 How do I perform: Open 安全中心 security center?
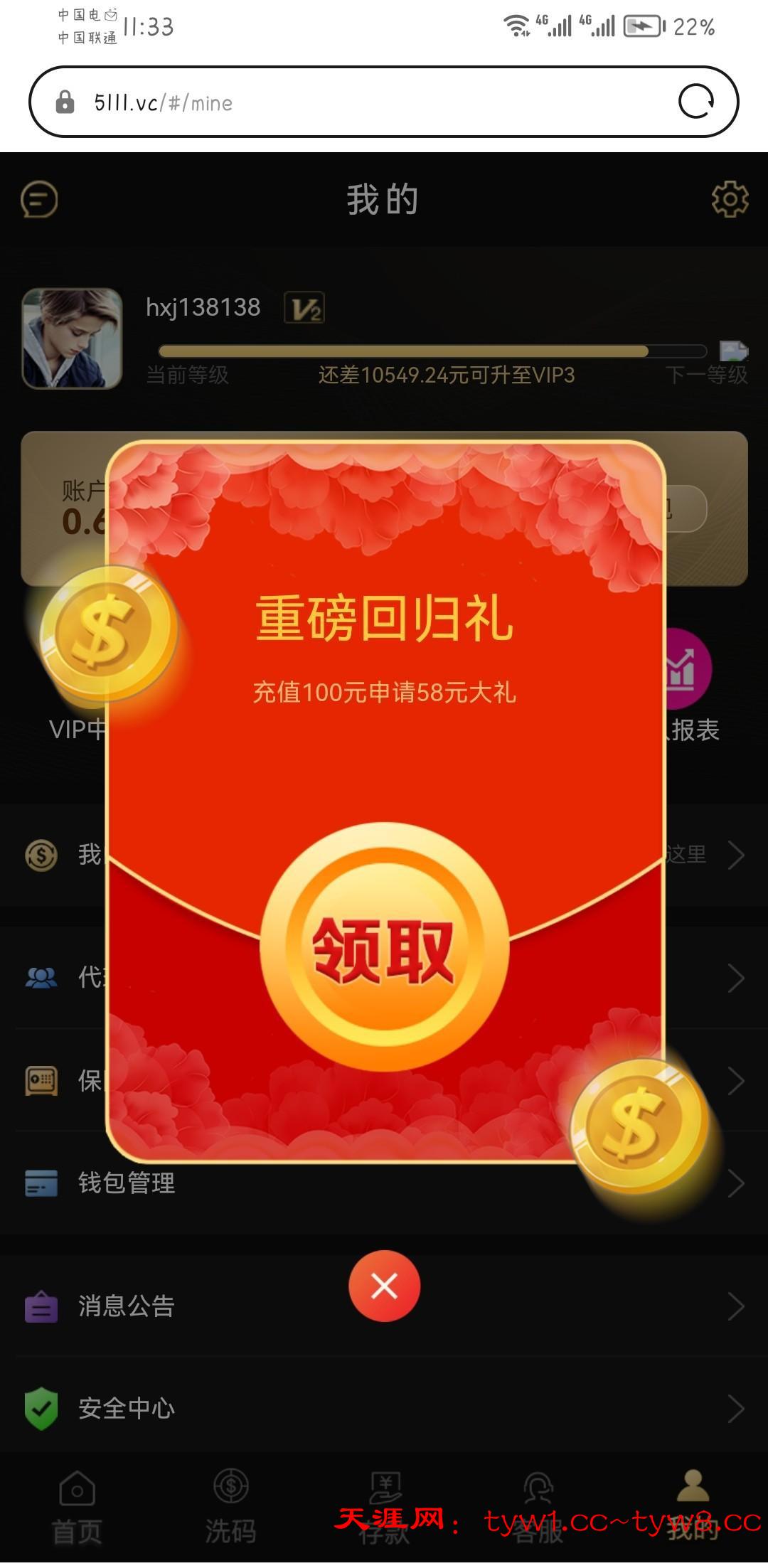(x=127, y=1408)
